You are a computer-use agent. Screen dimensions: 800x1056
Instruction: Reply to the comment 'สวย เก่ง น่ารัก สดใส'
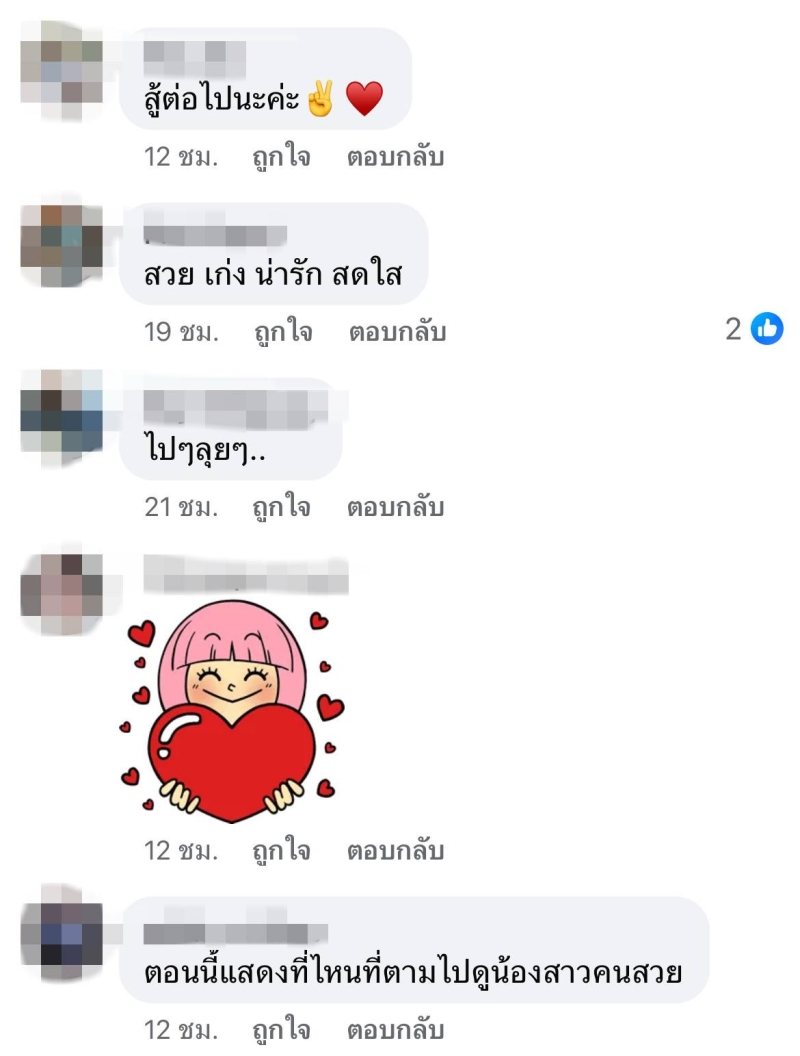(x=395, y=332)
